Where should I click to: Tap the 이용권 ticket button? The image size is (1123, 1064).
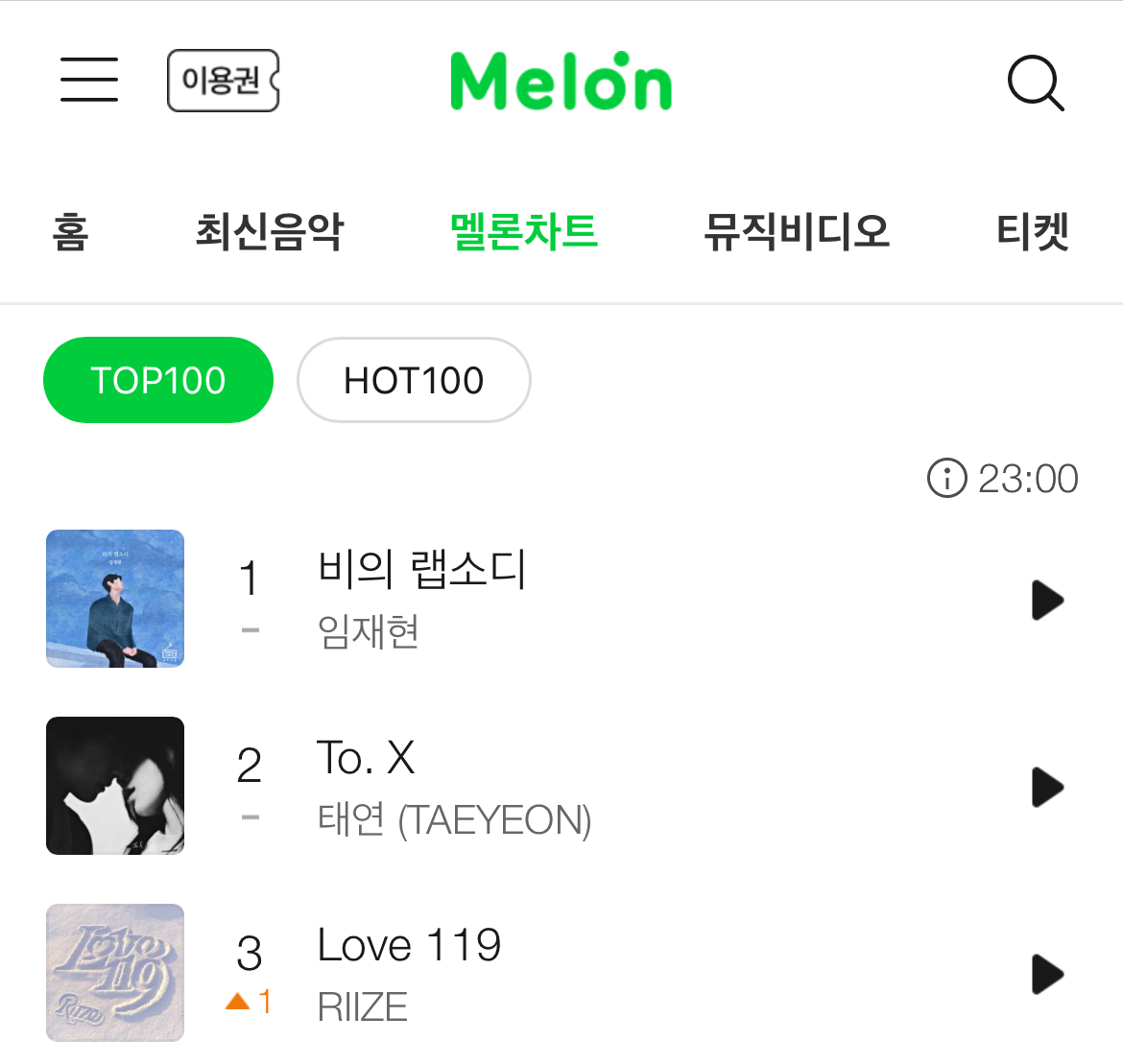(224, 81)
